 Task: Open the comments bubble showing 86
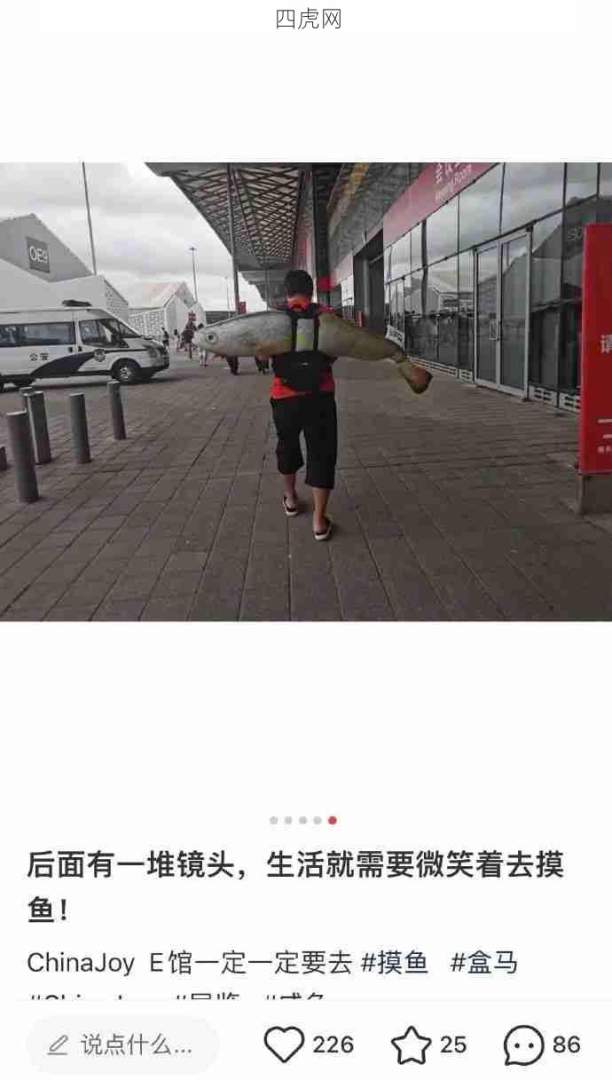[x=524, y=1045]
